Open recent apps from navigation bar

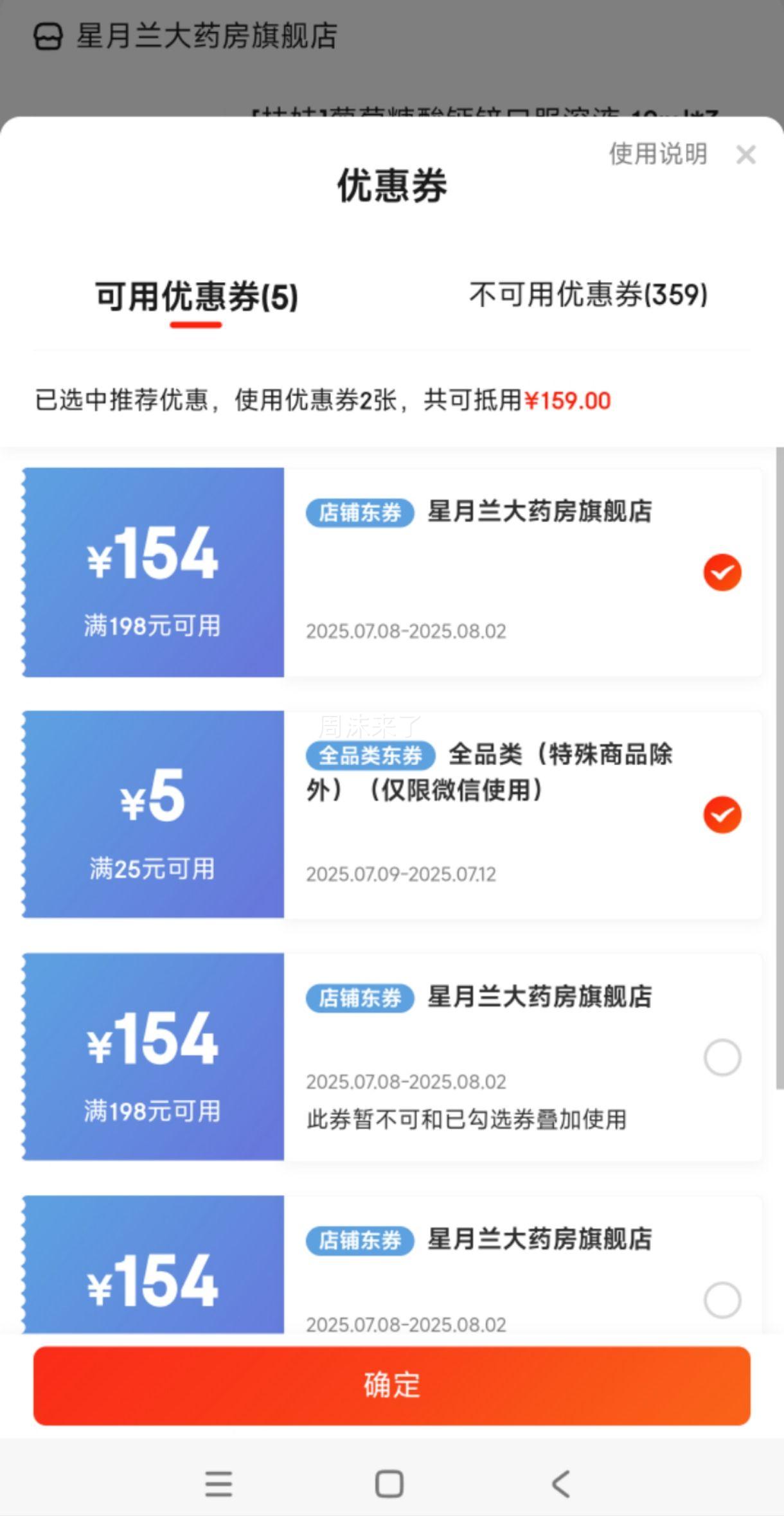point(218,1484)
